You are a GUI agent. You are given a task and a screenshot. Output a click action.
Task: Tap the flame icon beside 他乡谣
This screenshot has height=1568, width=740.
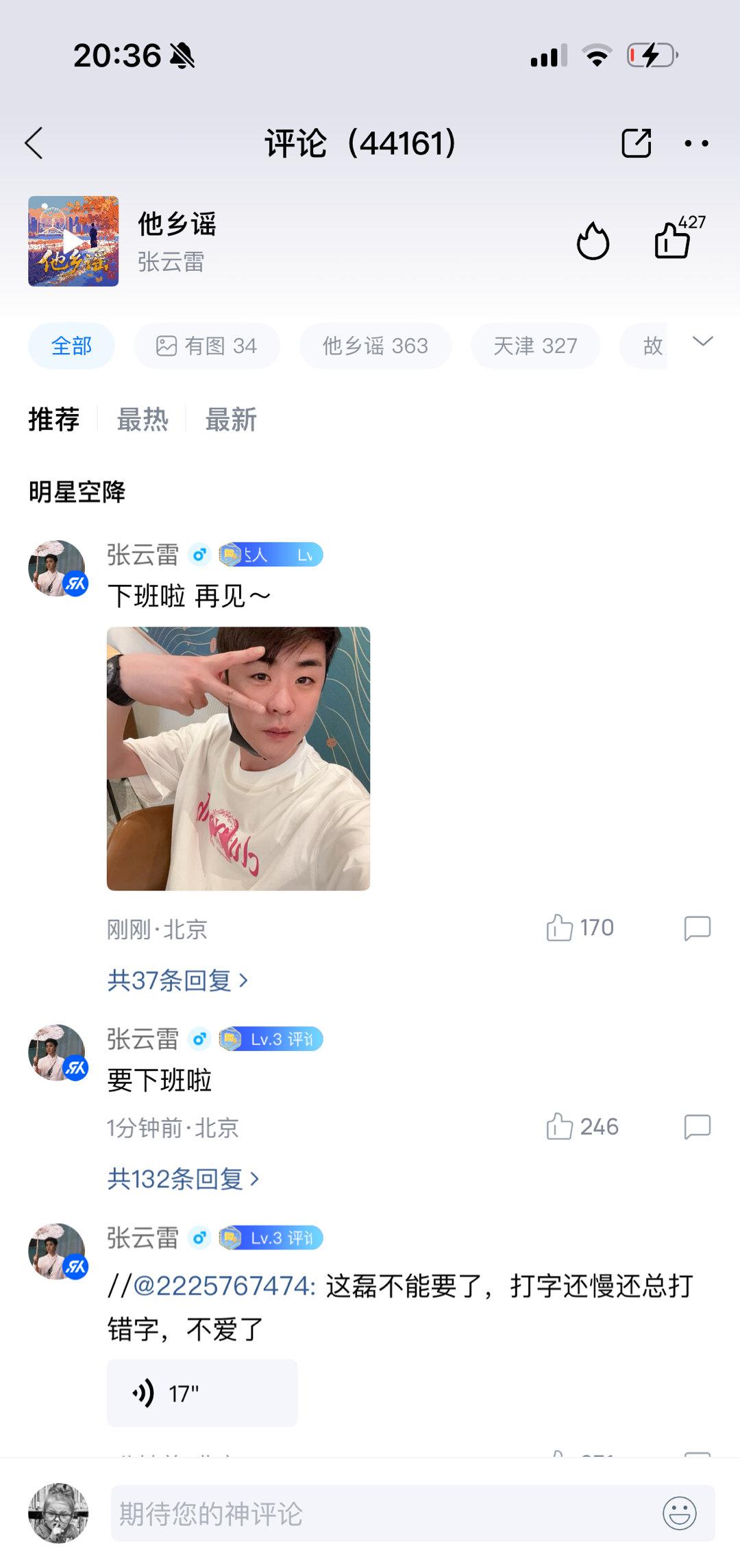(593, 241)
